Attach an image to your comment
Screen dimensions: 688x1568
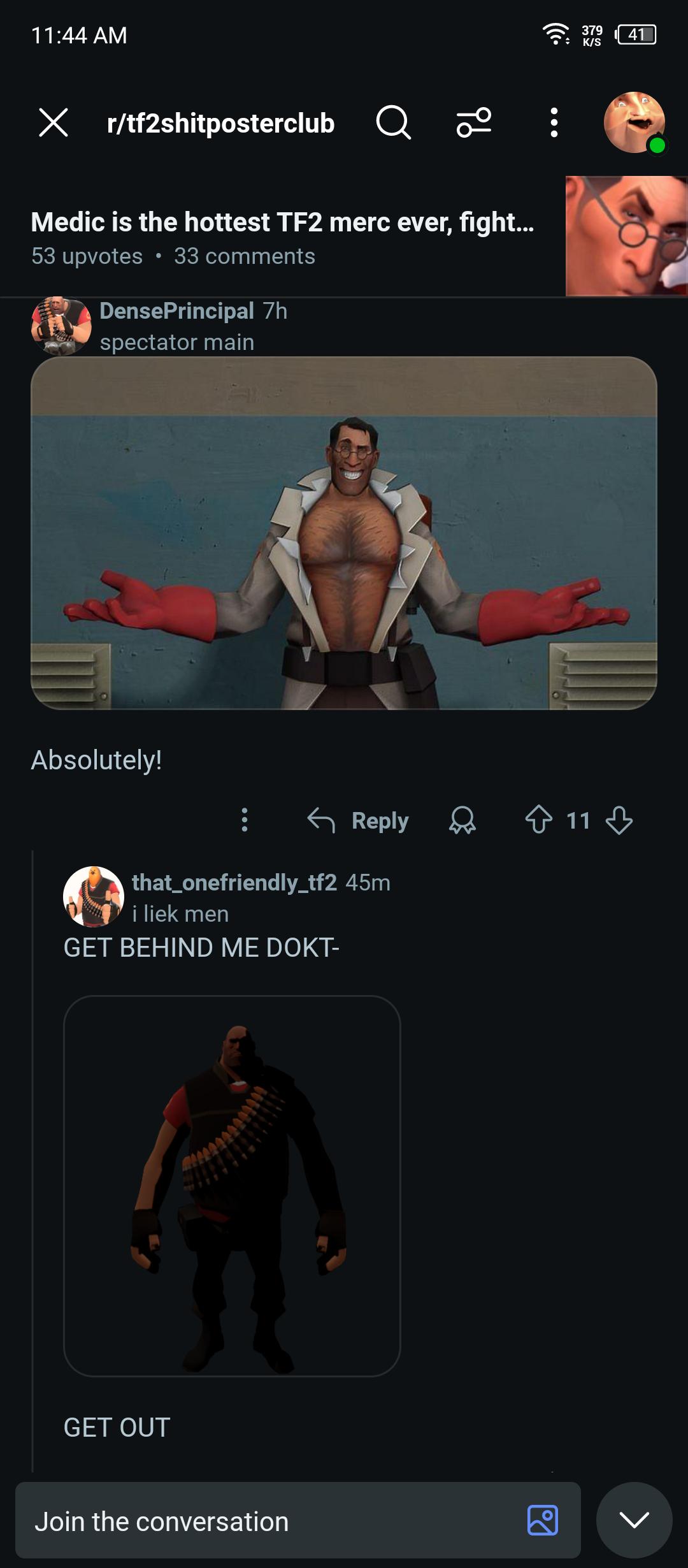click(543, 1520)
